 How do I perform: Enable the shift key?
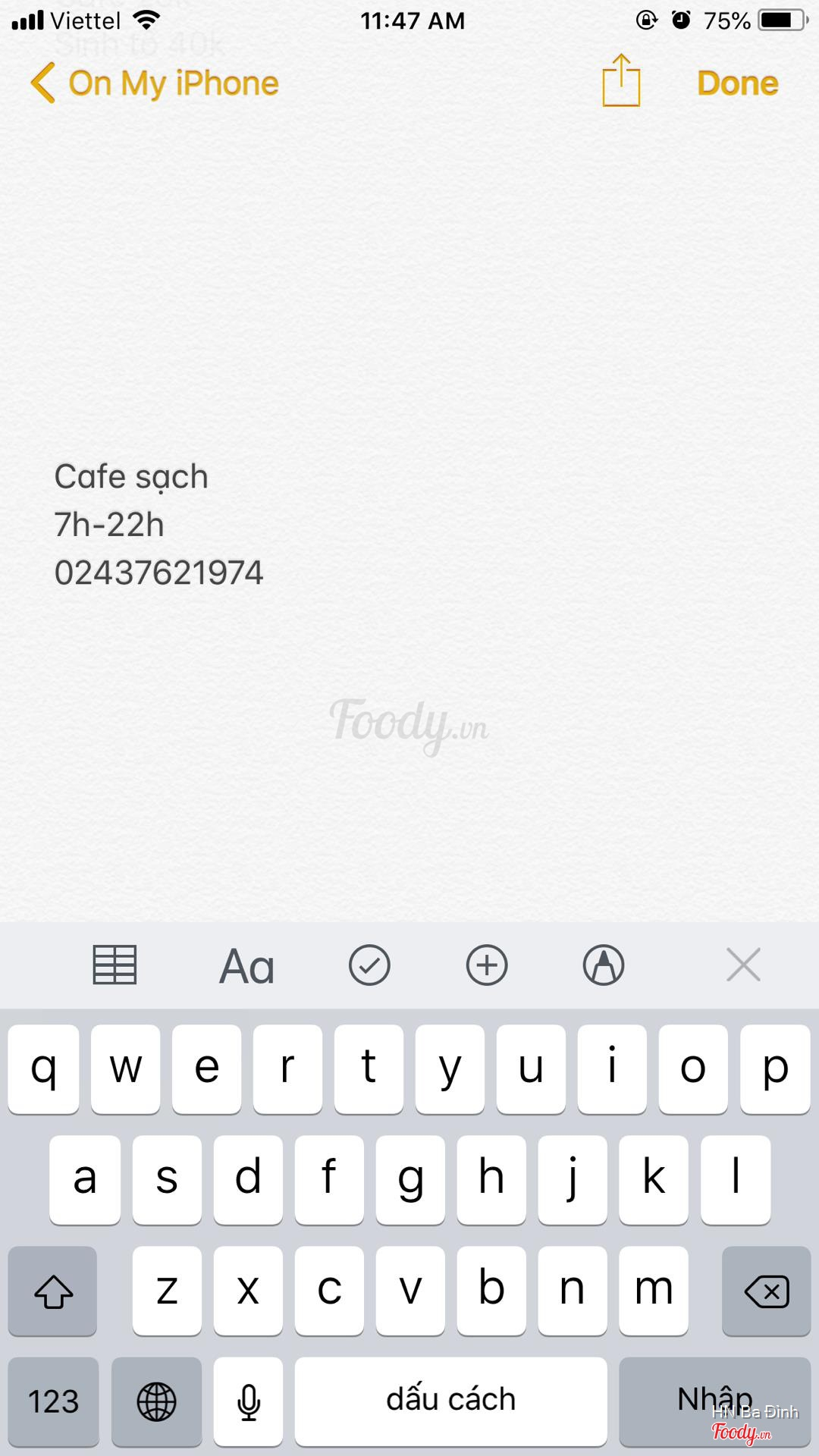(x=53, y=1291)
